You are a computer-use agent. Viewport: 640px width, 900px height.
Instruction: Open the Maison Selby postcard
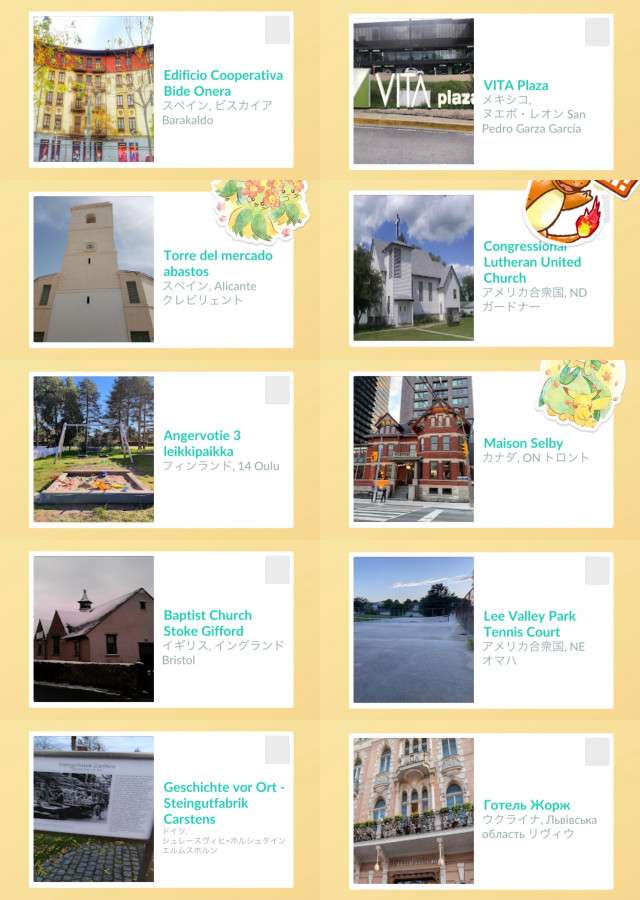[481, 450]
